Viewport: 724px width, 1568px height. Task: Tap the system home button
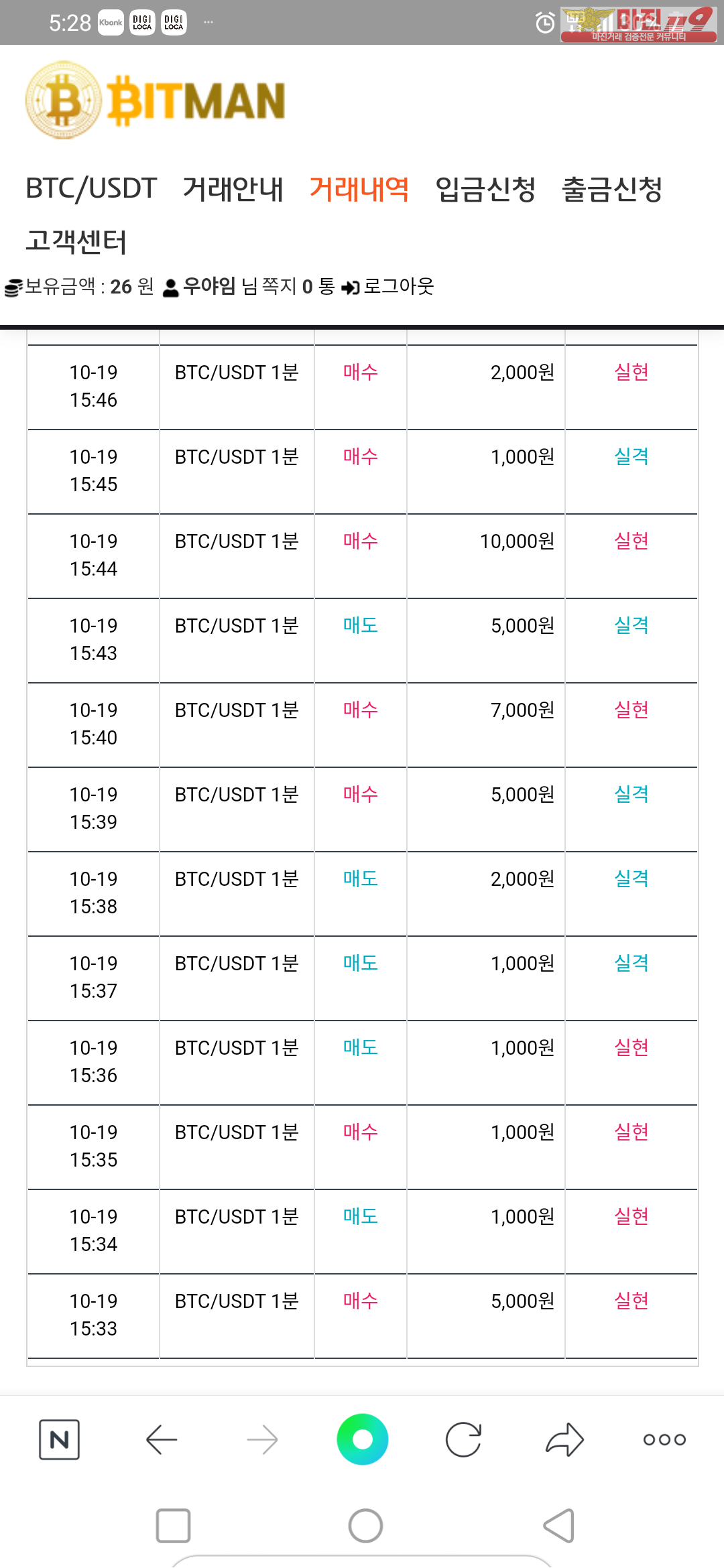pos(365,1526)
